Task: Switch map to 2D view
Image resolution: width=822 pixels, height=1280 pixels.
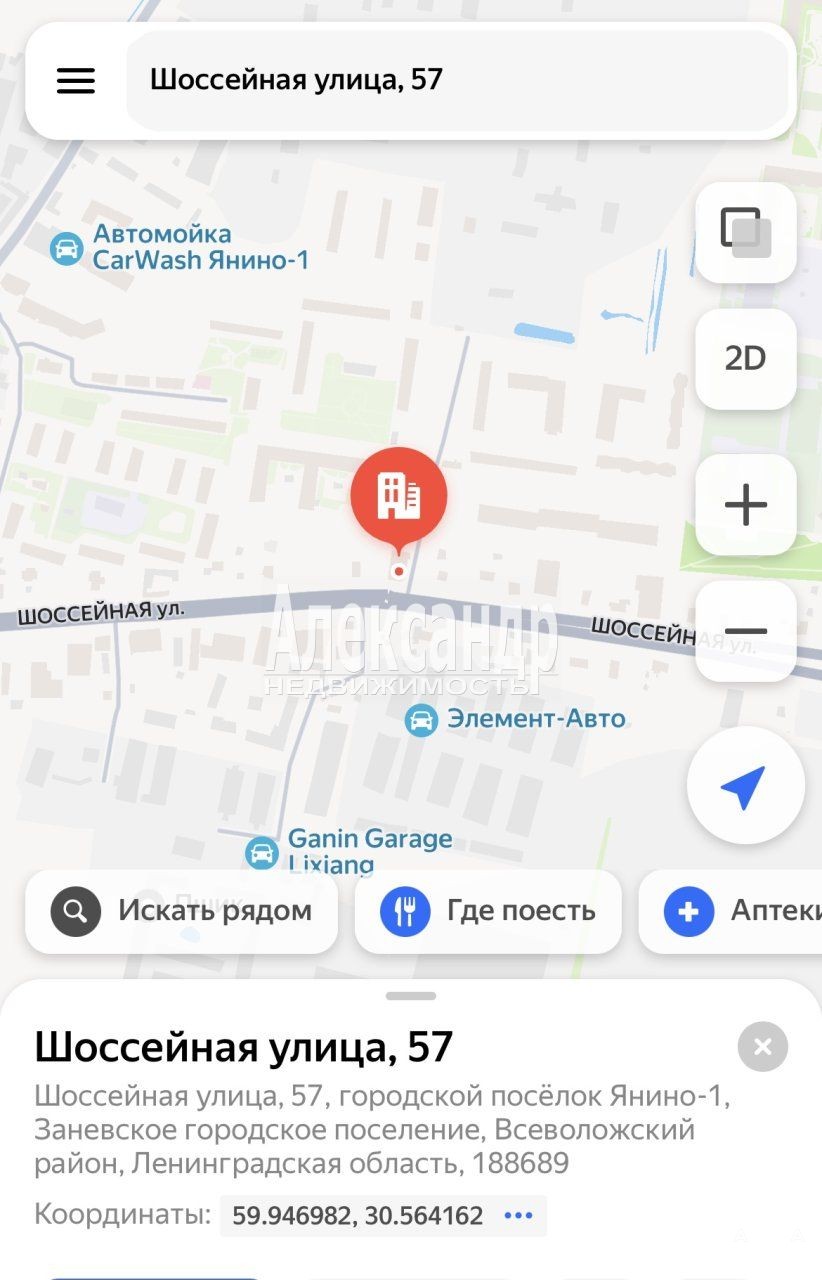Action: click(745, 358)
